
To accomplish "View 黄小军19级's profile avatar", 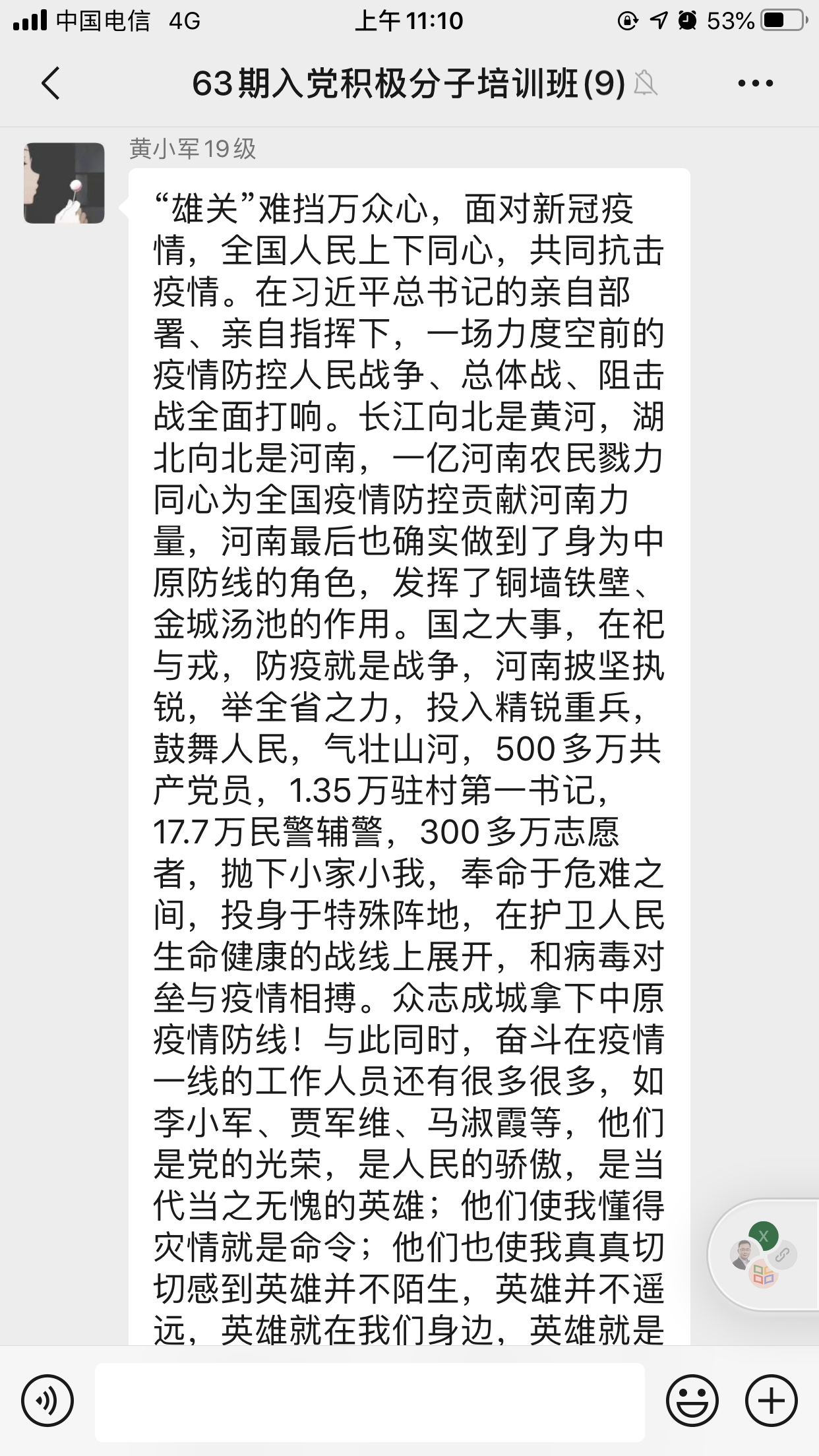I will tap(65, 183).
